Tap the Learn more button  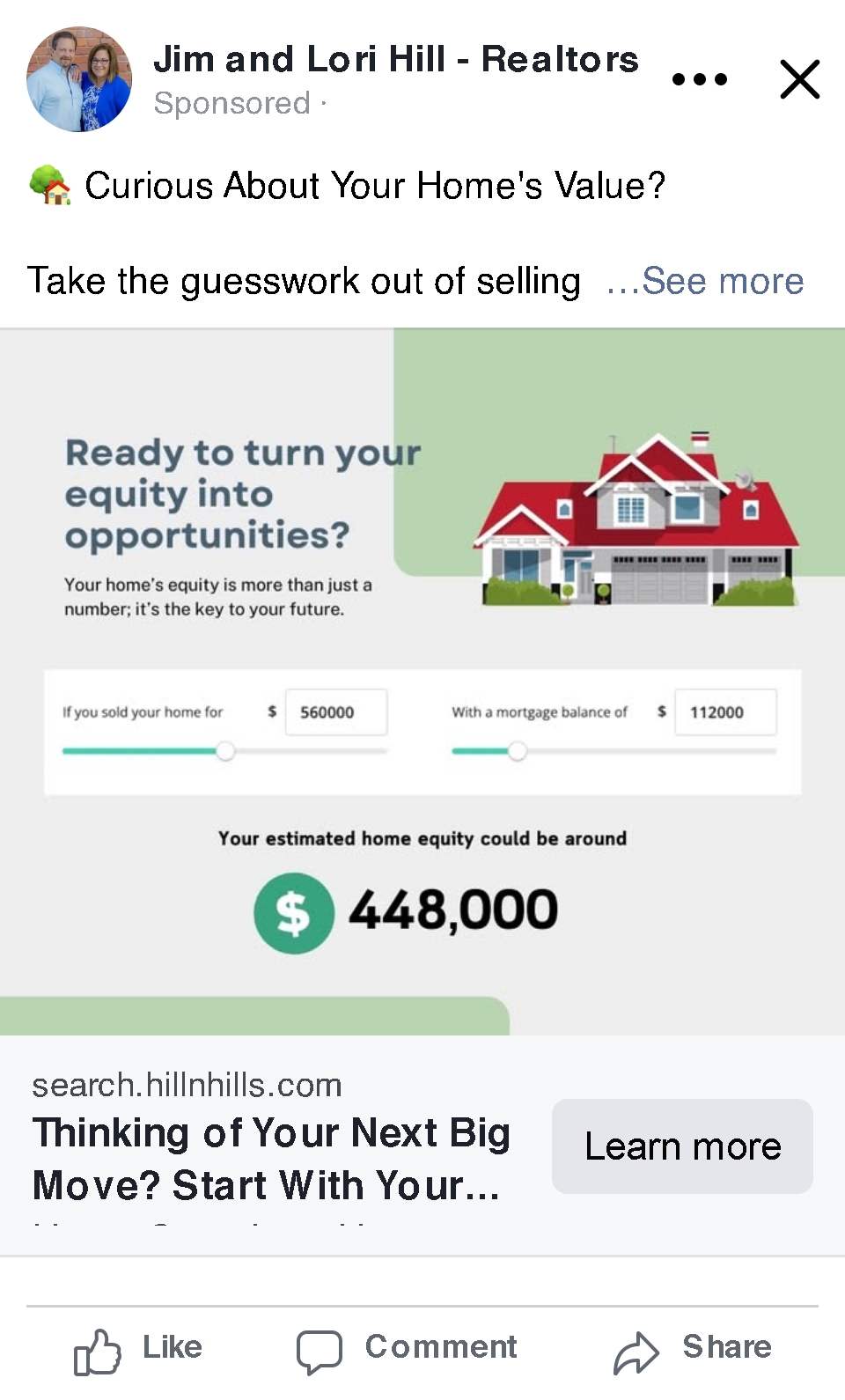pyautogui.click(x=682, y=1146)
